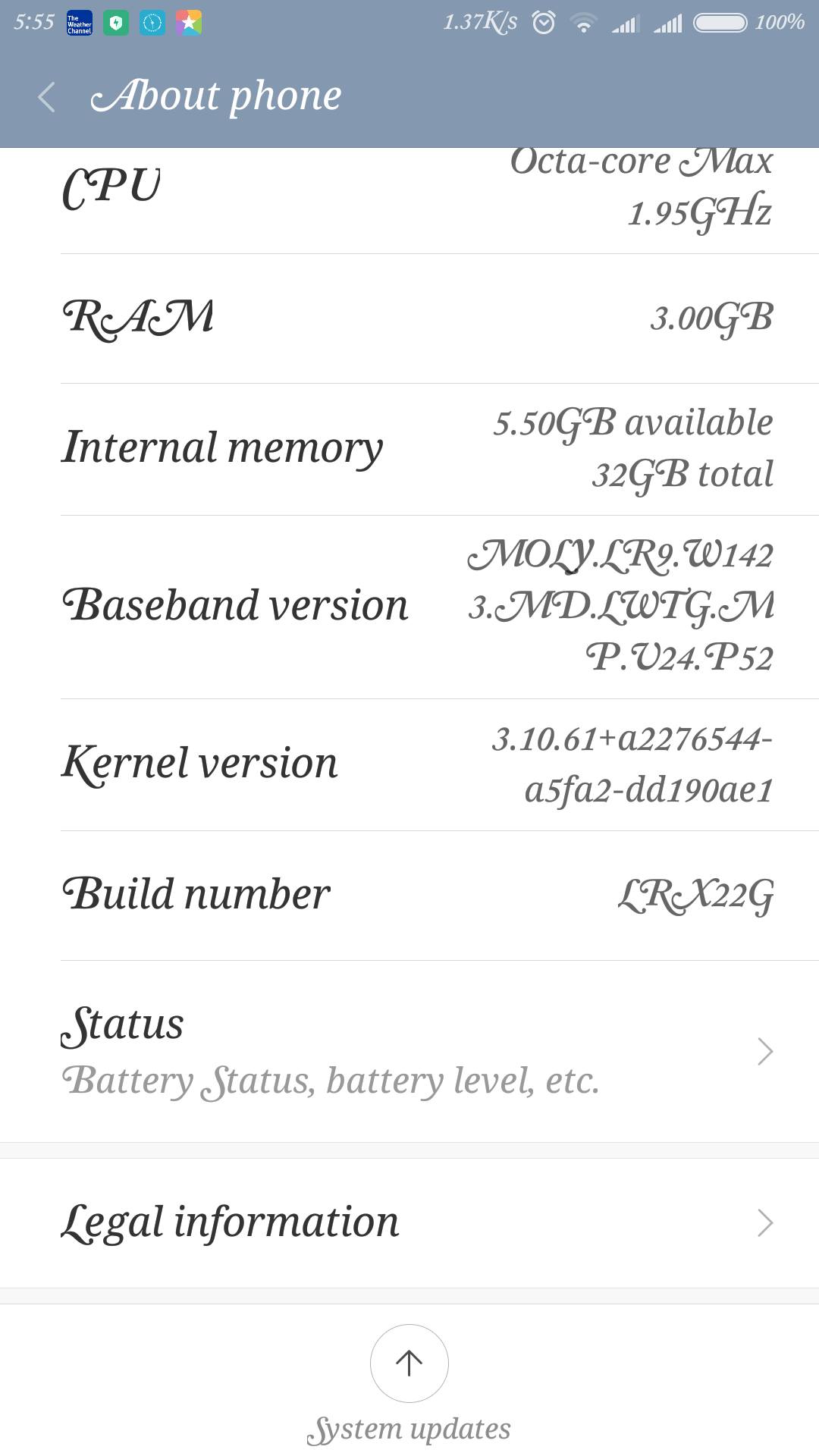This screenshot has width=819, height=1456.
Task: Open the Status row
Action: (409, 1052)
